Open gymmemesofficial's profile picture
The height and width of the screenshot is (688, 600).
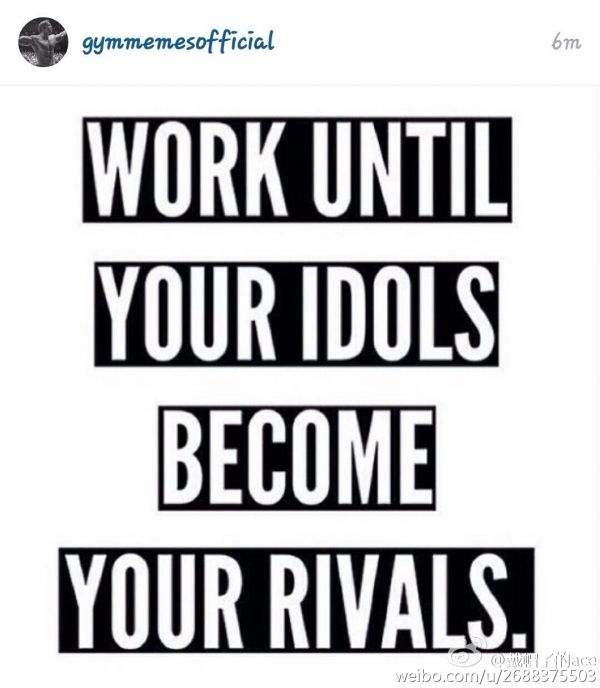pyautogui.click(x=43, y=42)
